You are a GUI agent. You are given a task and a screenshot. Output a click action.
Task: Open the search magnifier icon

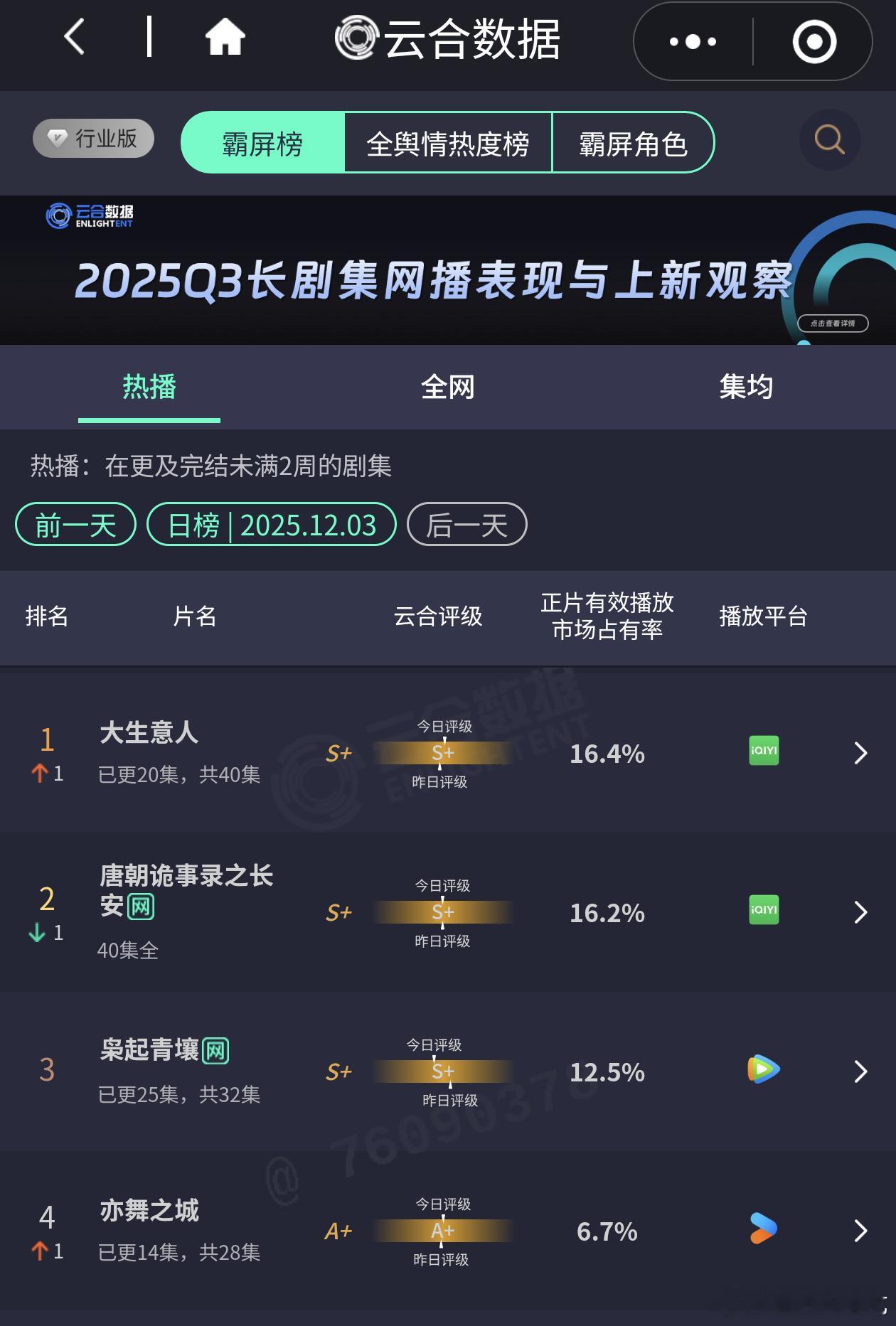point(827,140)
